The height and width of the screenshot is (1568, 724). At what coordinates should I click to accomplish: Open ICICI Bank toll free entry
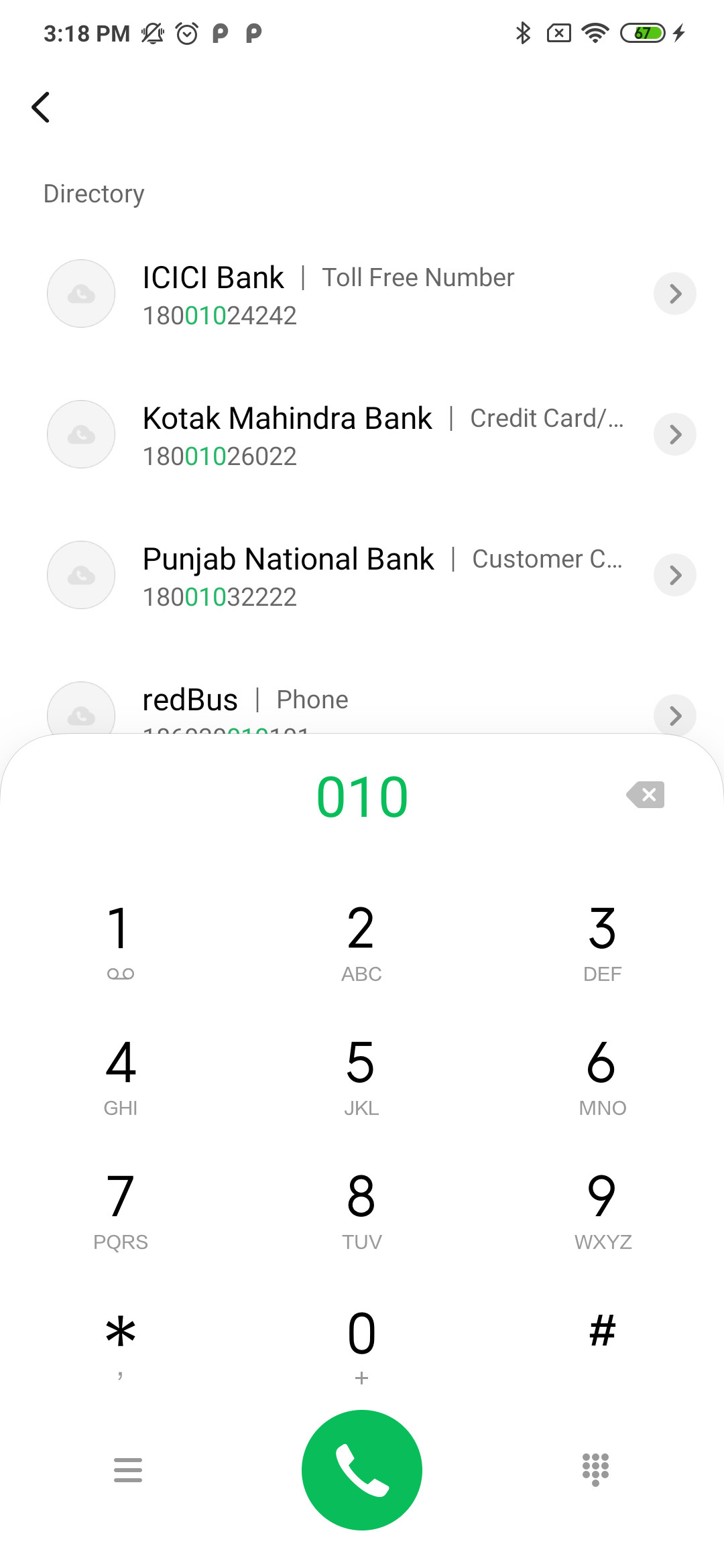click(x=362, y=294)
